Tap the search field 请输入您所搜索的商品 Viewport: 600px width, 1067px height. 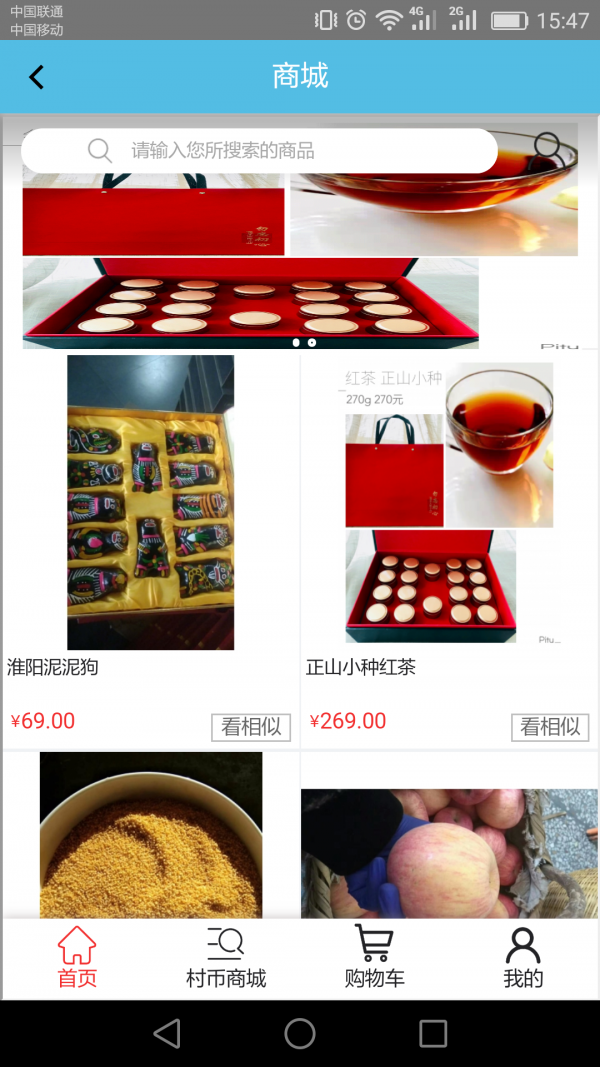[x=258, y=151]
